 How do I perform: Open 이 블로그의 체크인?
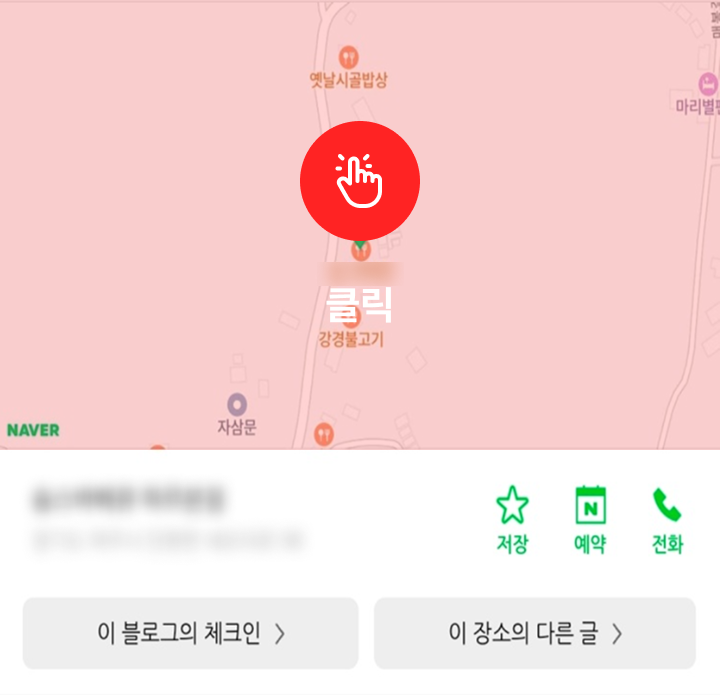190,633
